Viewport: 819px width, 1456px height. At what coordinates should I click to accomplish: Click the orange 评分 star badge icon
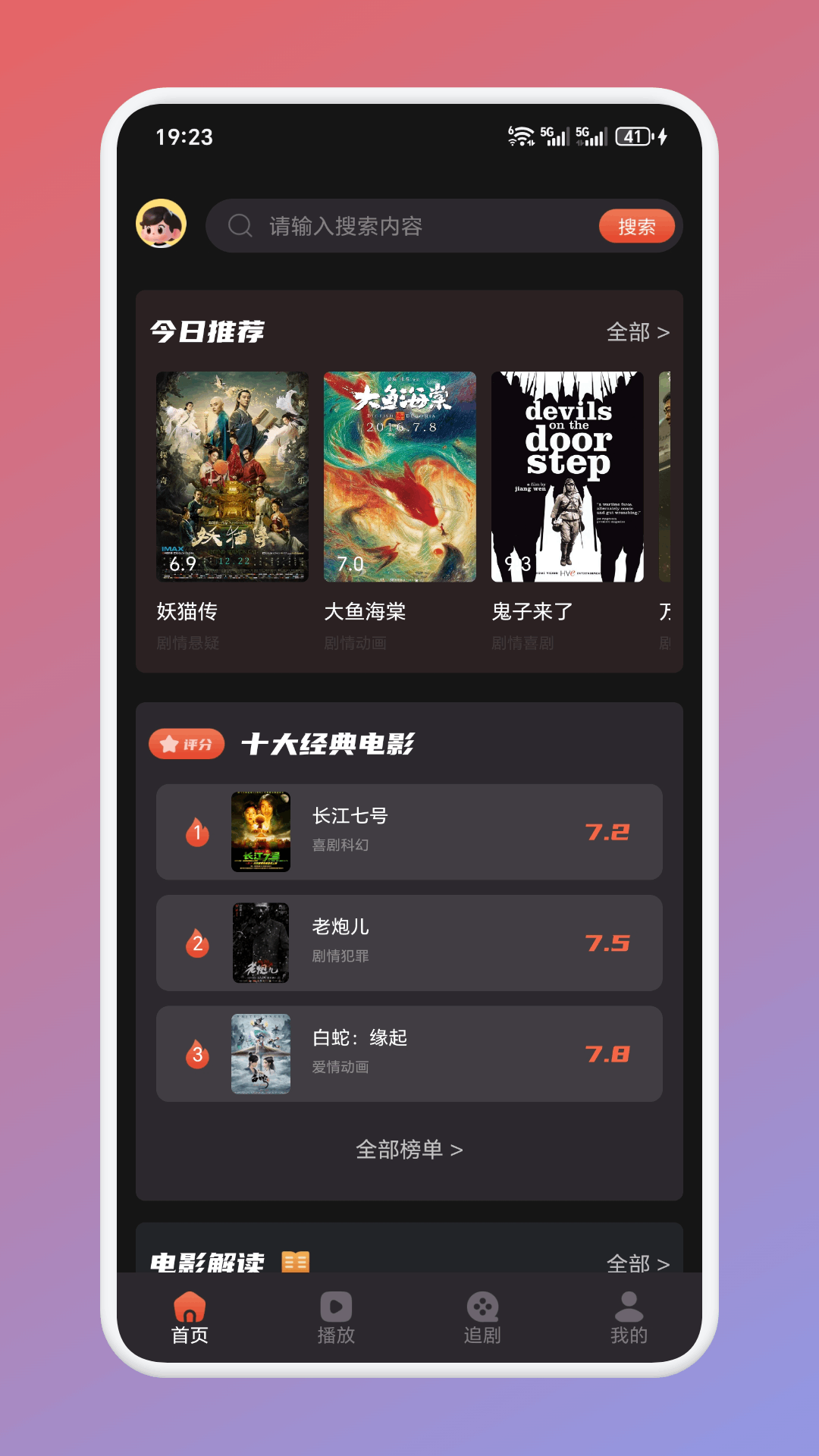tap(186, 744)
